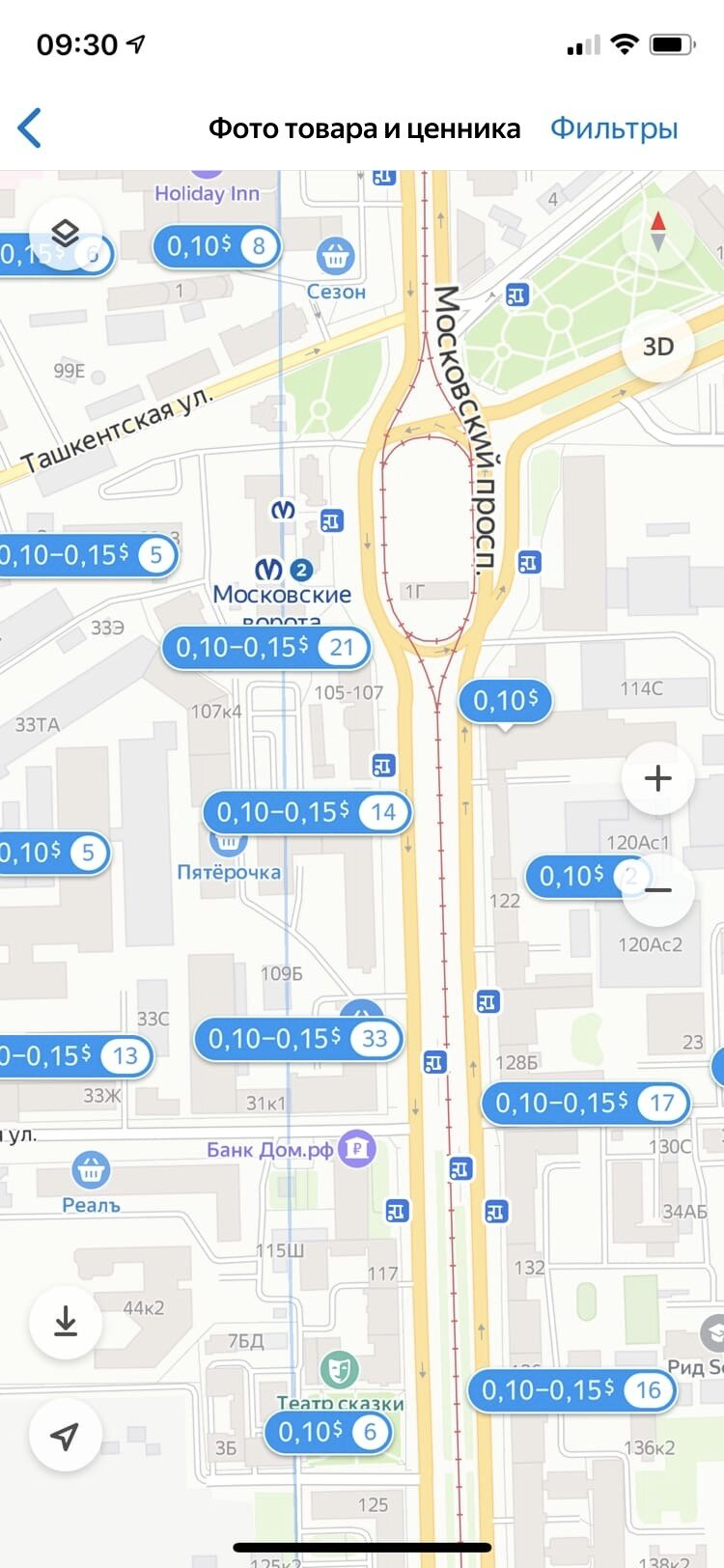Go back using the top-left arrow
Viewport: 724px width, 1568px height.
pyautogui.click(x=31, y=128)
